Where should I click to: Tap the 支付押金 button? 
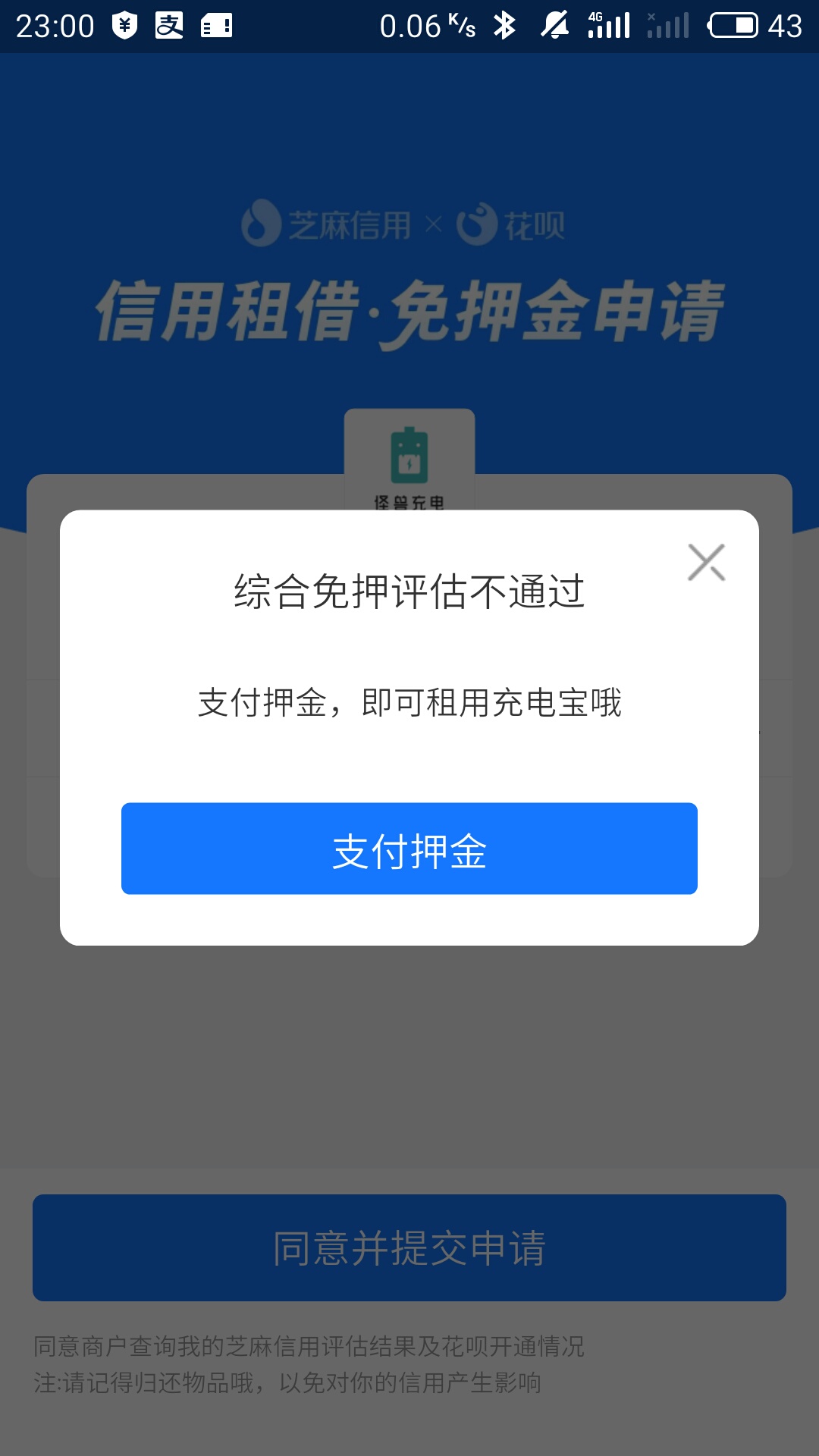click(x=409, y=849)
